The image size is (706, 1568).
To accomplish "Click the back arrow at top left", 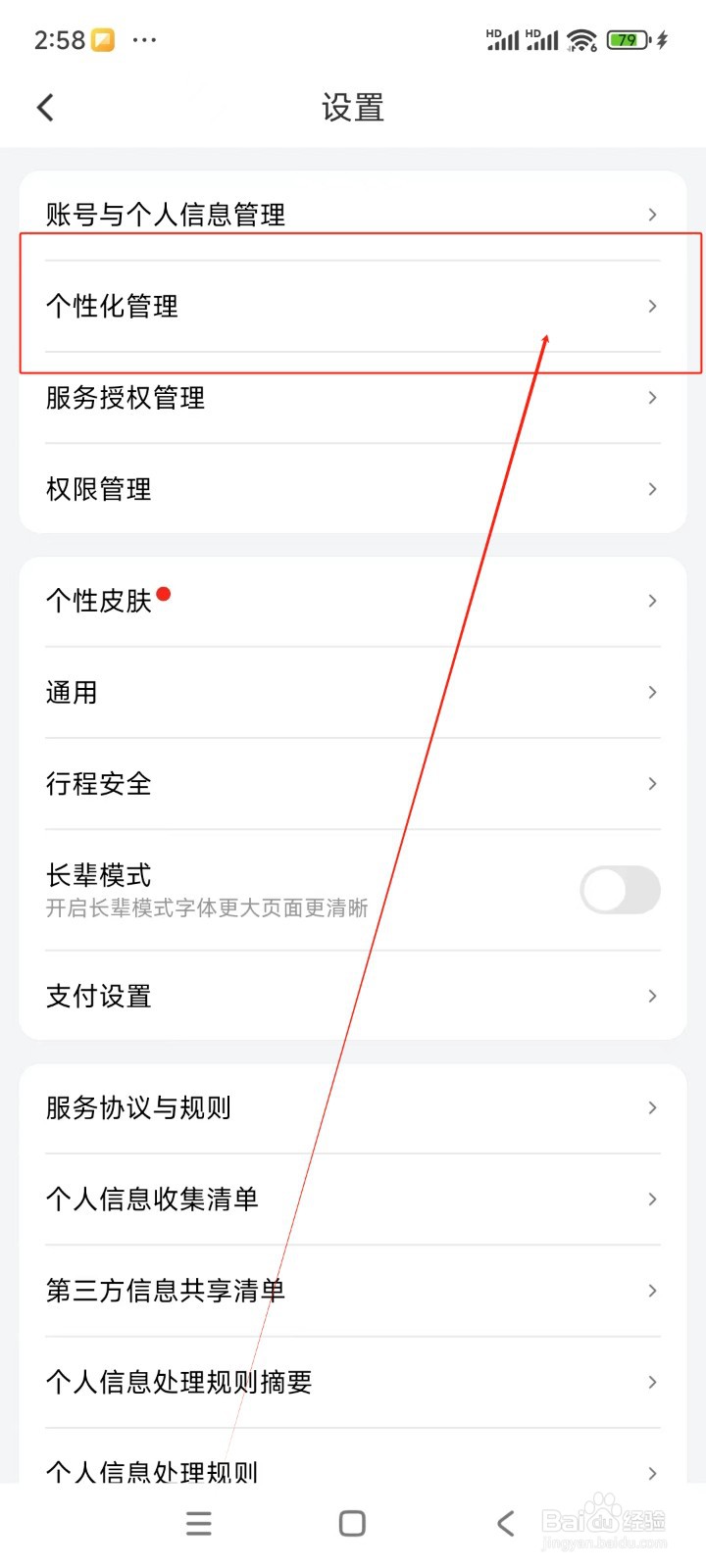I will pyautogui.click(x=45, y=107).
